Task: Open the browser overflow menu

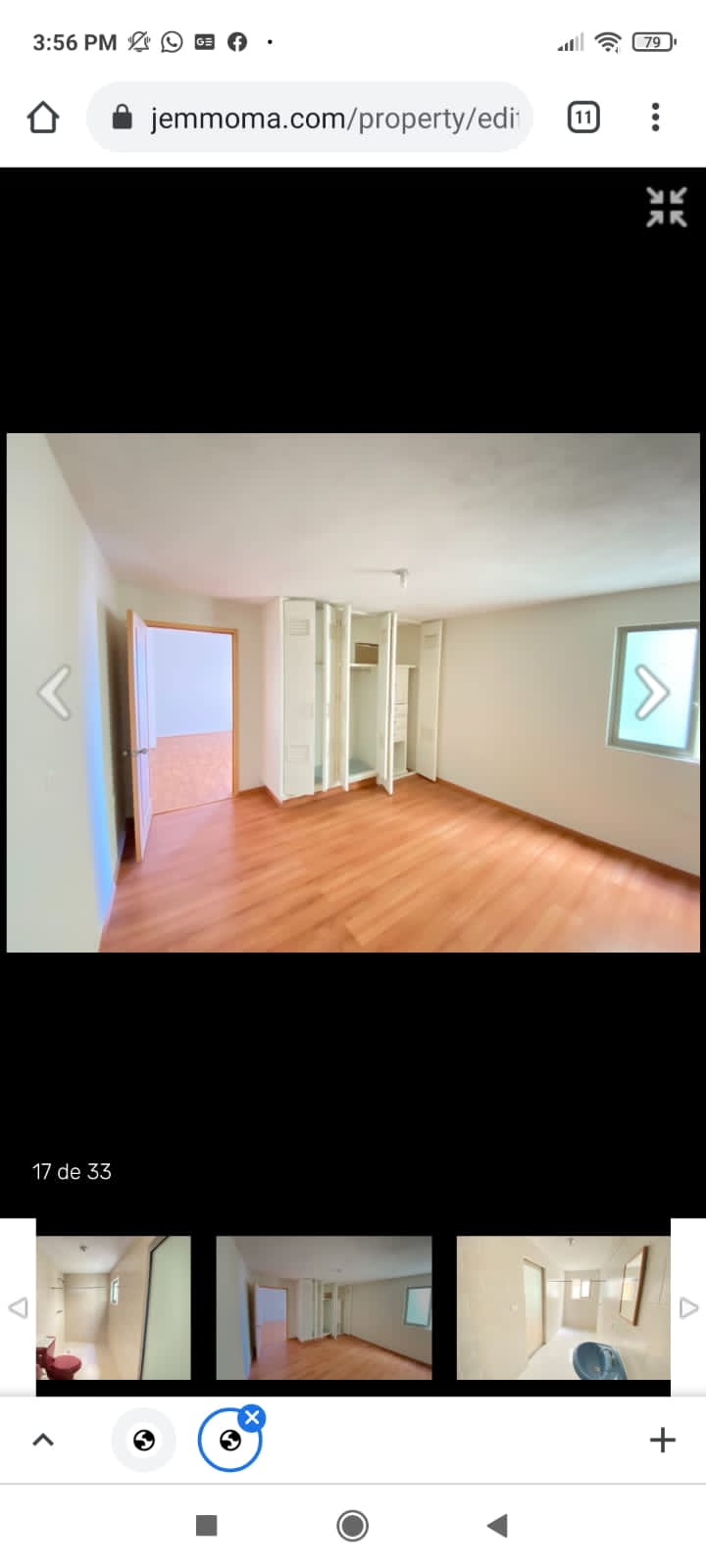Action: (x=656, y=118)
